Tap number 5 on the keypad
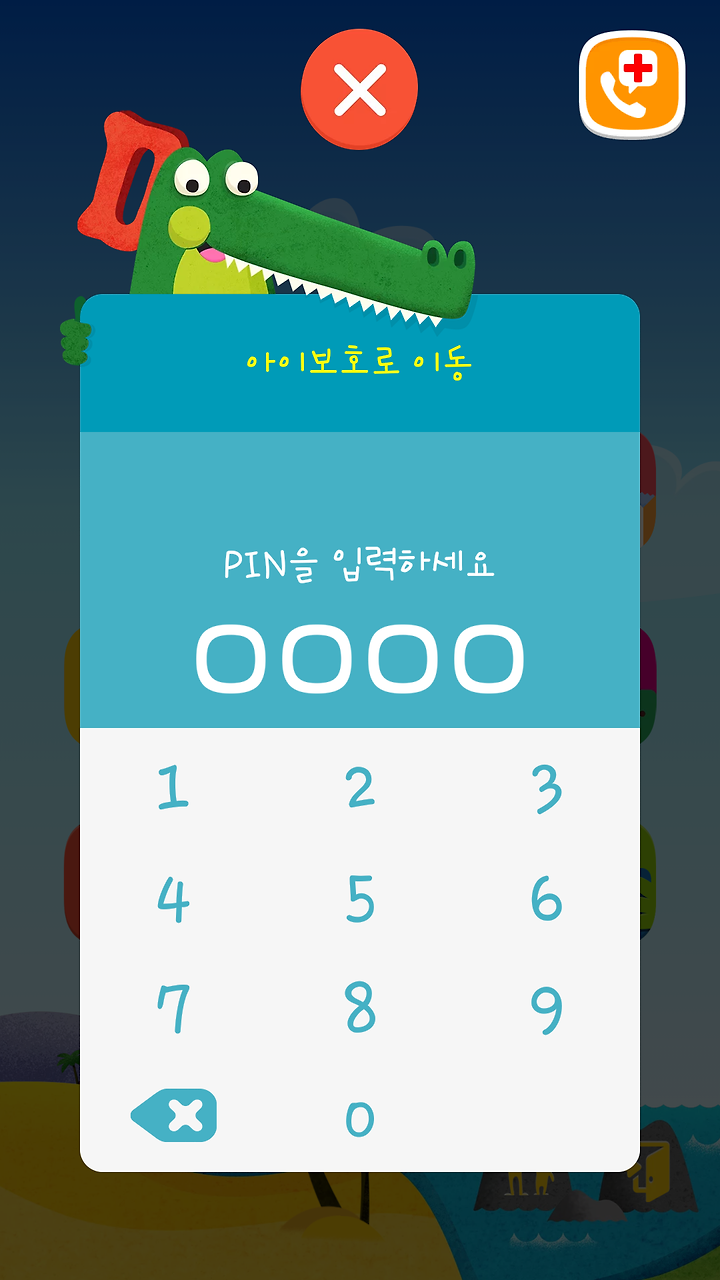This screenshot has height=1280, width=720. [360, 899]
